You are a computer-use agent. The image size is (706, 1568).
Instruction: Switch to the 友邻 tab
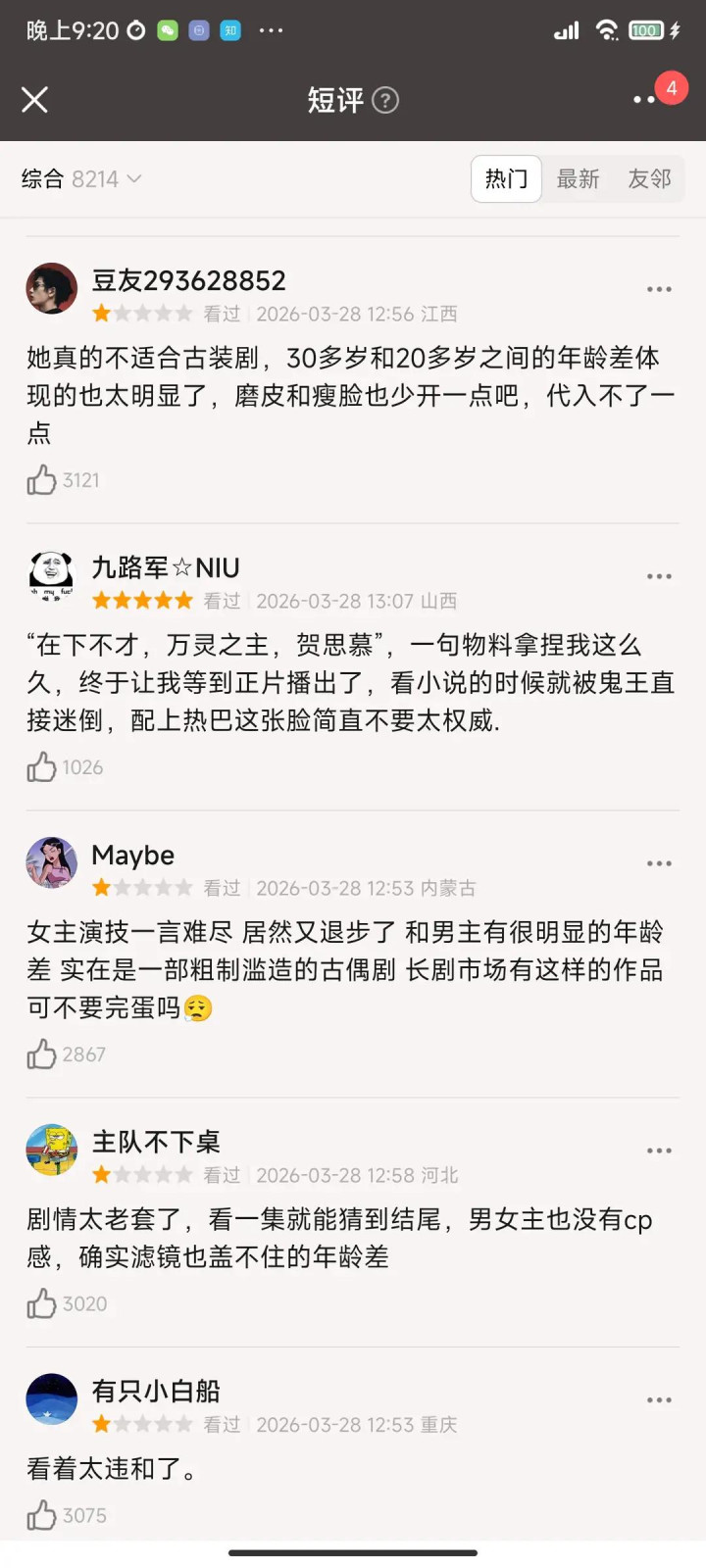point(649,179)
